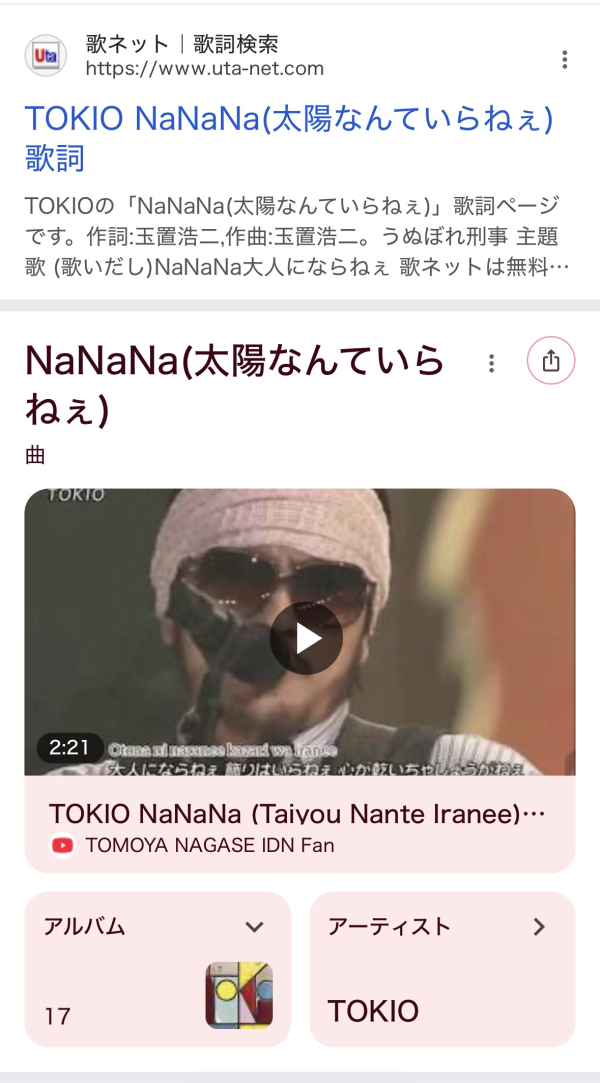
Task: Open the TOKIO NaNaNa (Taiyou Nante Iranee) video title
Action: (x=297, y=813)
